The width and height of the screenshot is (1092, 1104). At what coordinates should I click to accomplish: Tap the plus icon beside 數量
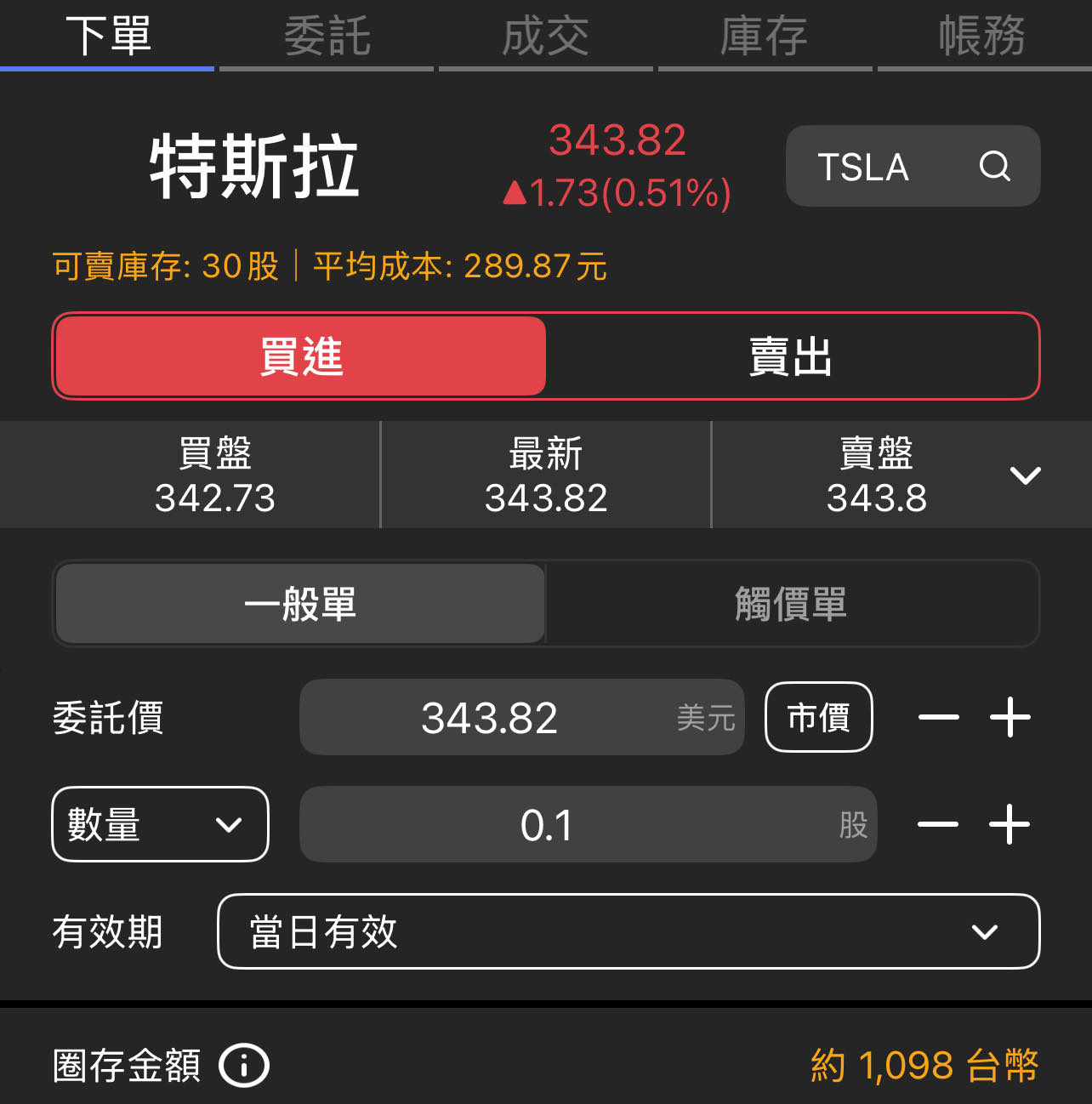pyautogui.click(x=1010, y=824)
